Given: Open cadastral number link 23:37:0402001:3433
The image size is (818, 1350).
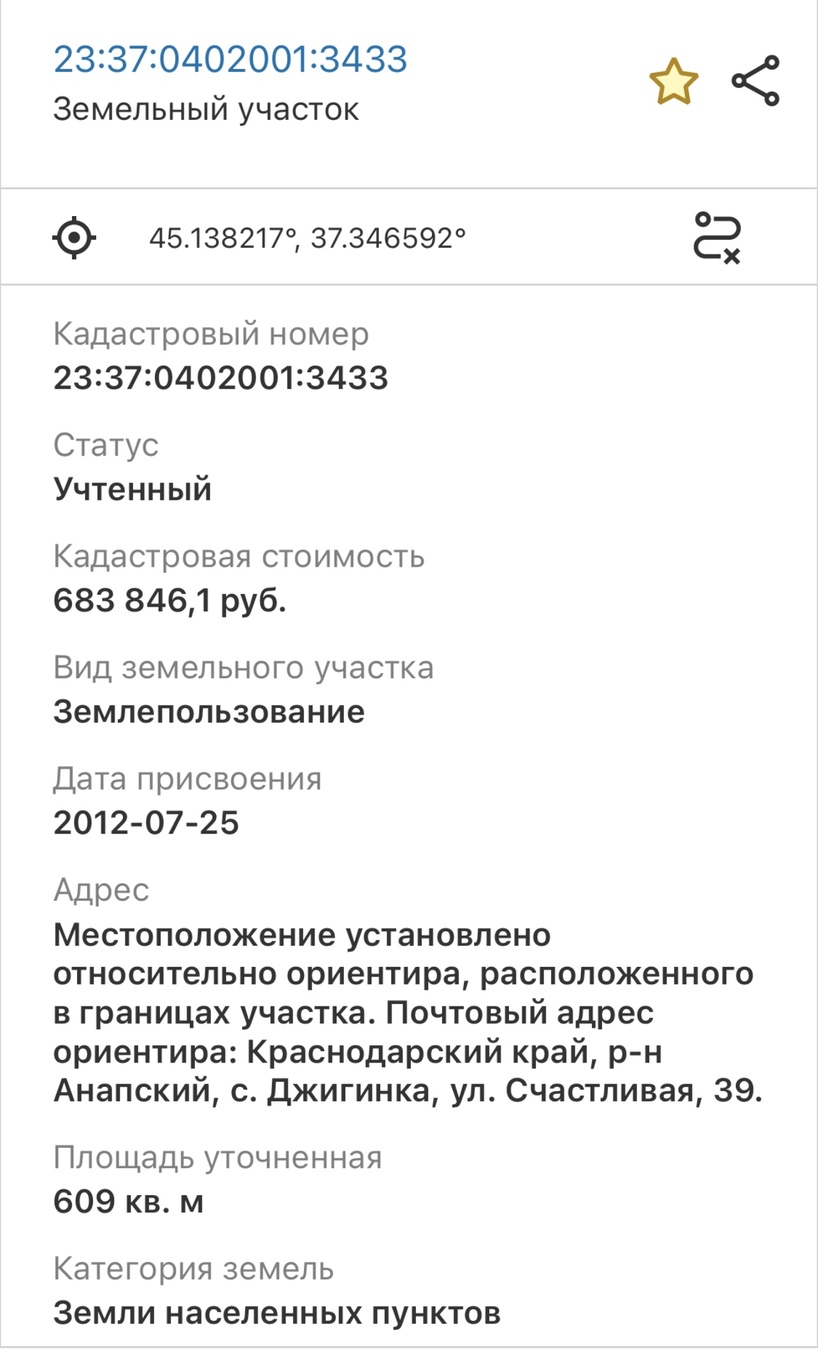Looking at the screenshot, I should coord(230,59).
